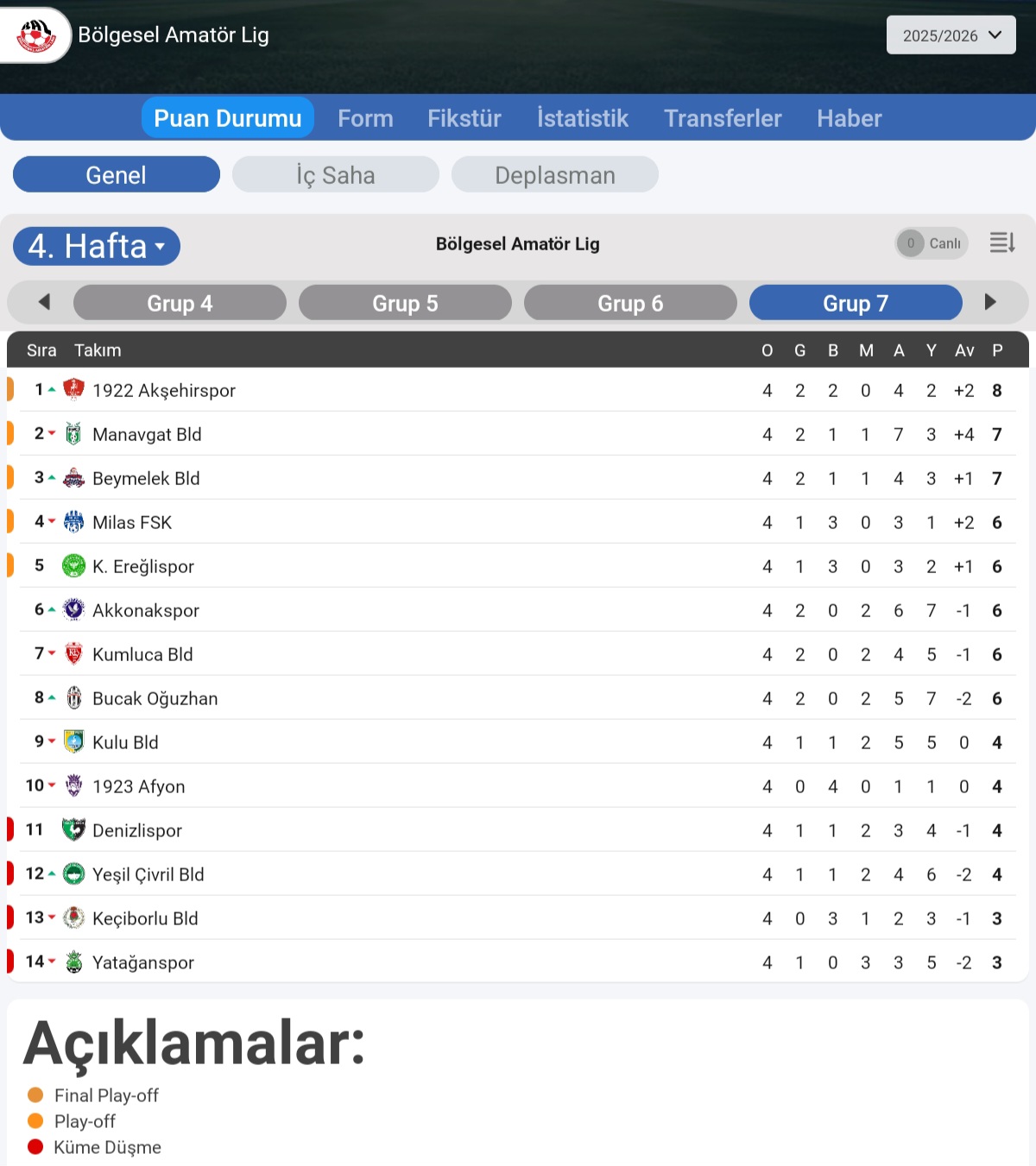
Task: Open Manavgat Bld team row
Action: [147, 435]
